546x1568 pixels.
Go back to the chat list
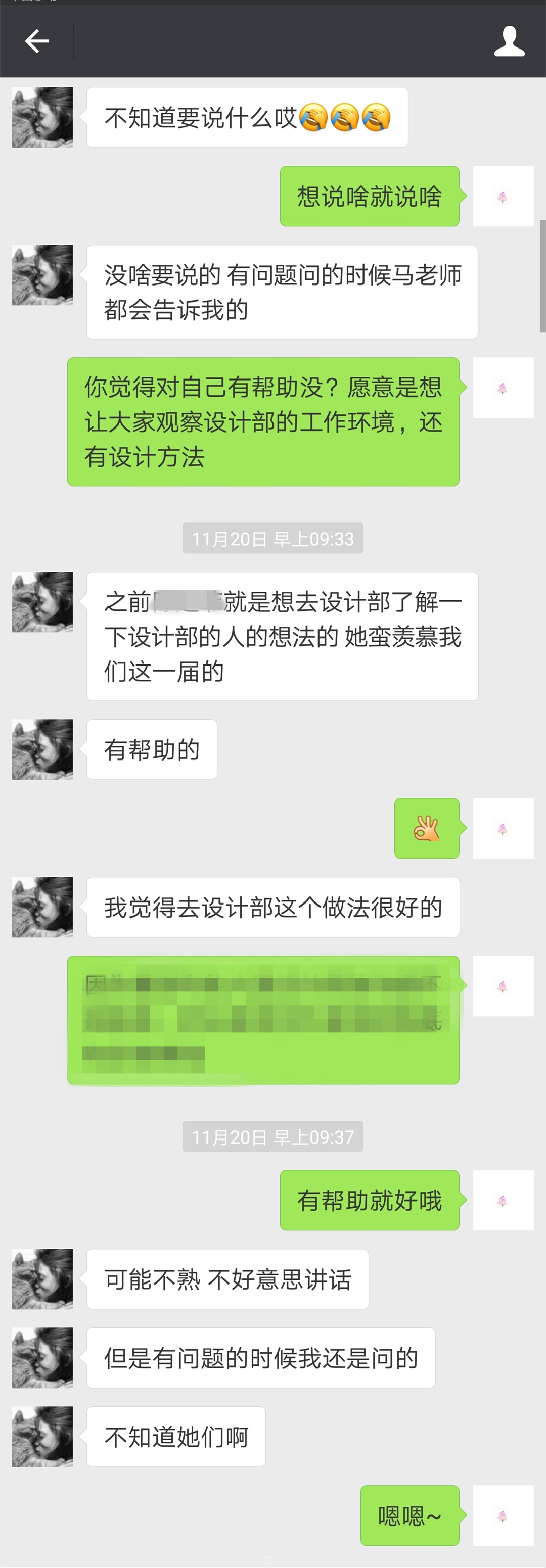(36, 41)
